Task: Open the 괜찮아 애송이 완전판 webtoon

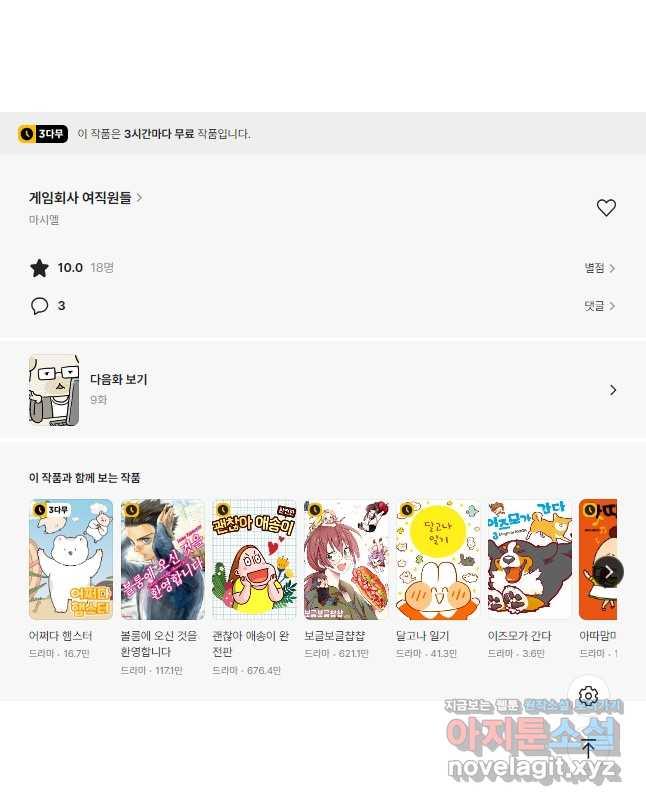Action: point(254,560)
